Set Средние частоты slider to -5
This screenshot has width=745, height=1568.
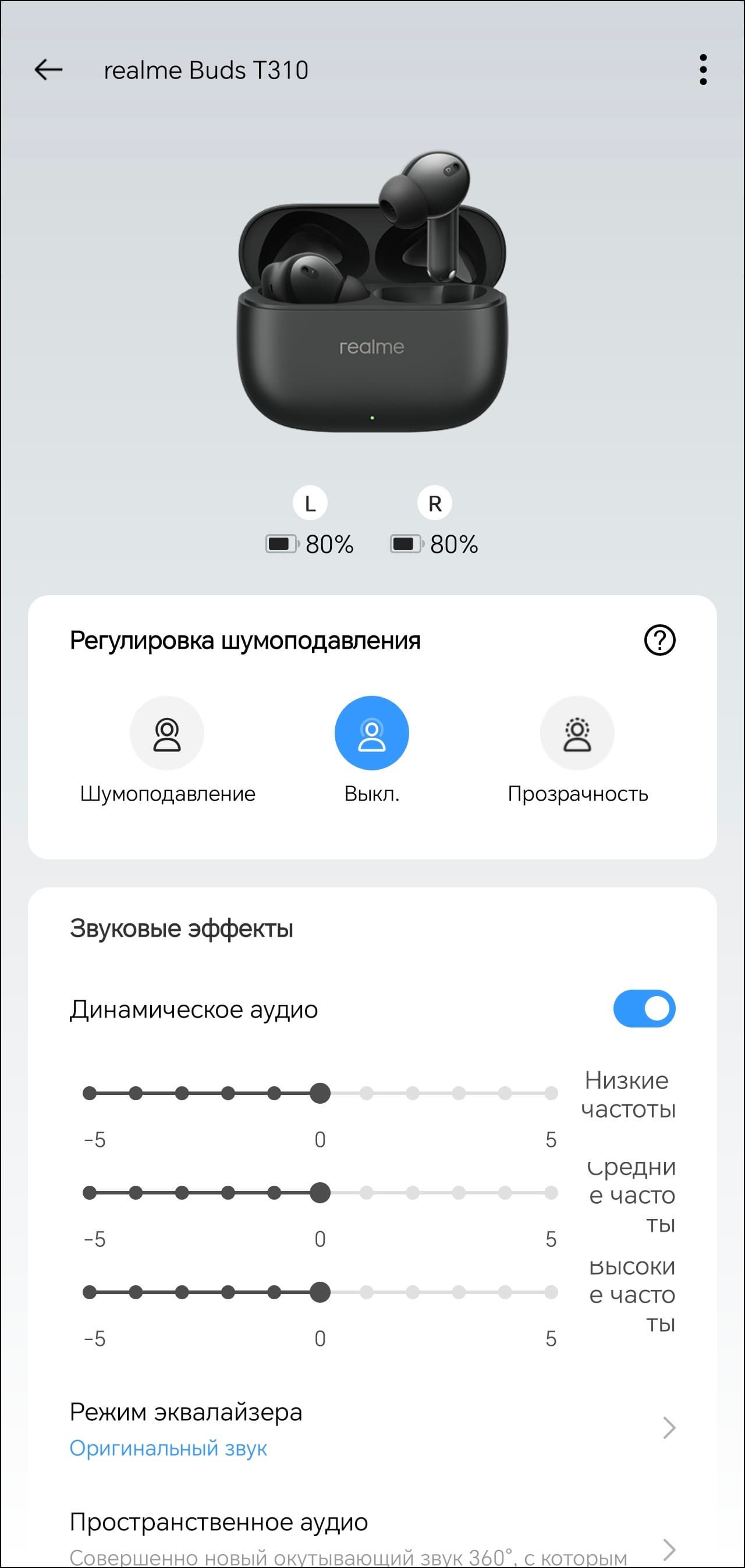(90, 1192)
